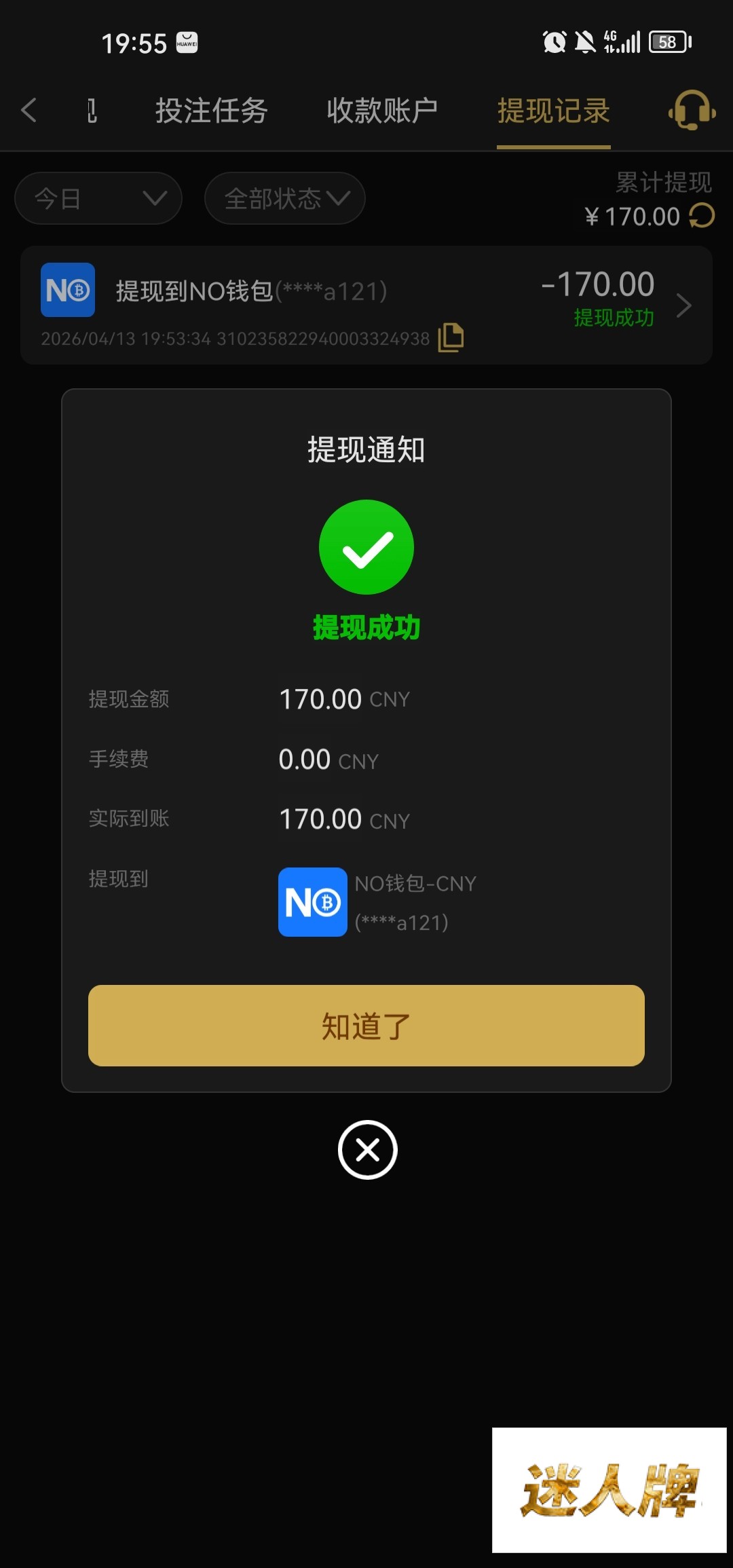Expand the 今日 date filter dropdown
Image resolution: width=733 pixels, height=1568 pixels.
98,198
